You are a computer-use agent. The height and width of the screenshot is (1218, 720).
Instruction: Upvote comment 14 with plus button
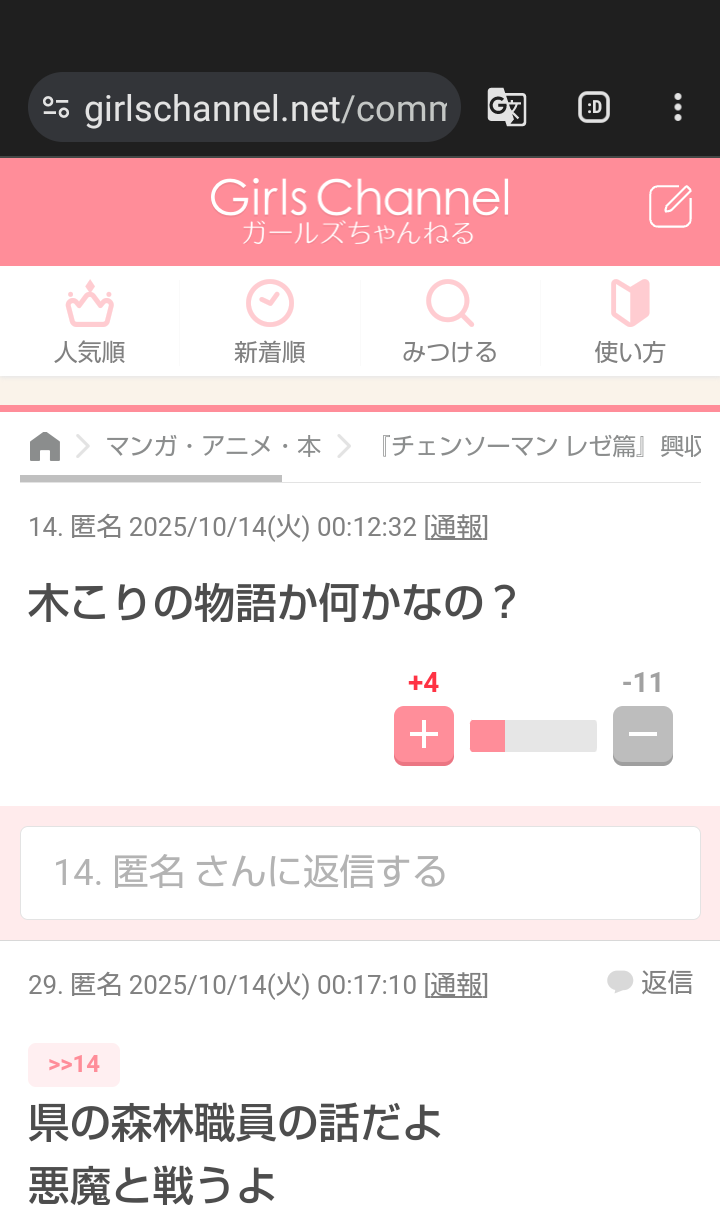(x=424, y=735)
